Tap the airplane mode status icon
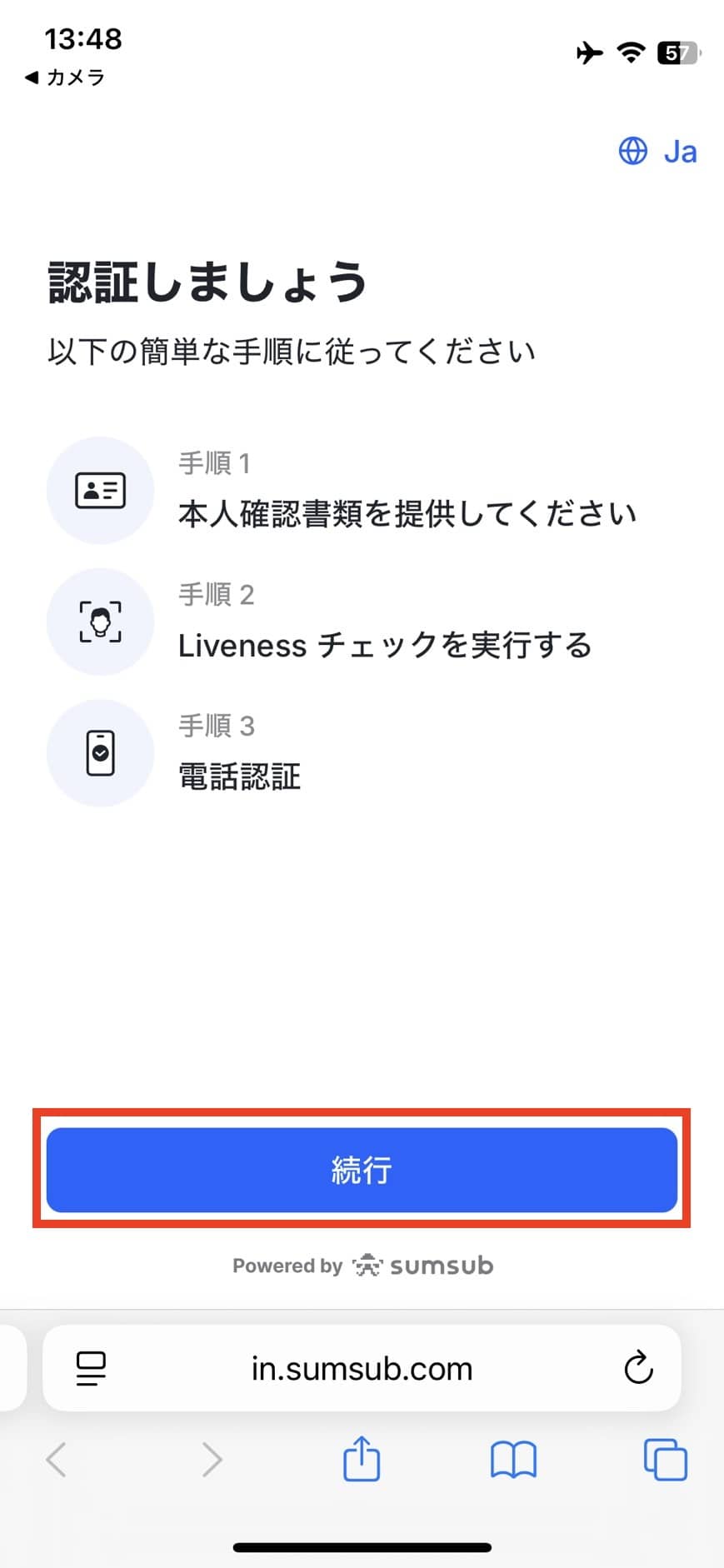The image size is (724, 1568). pos(589,52)
